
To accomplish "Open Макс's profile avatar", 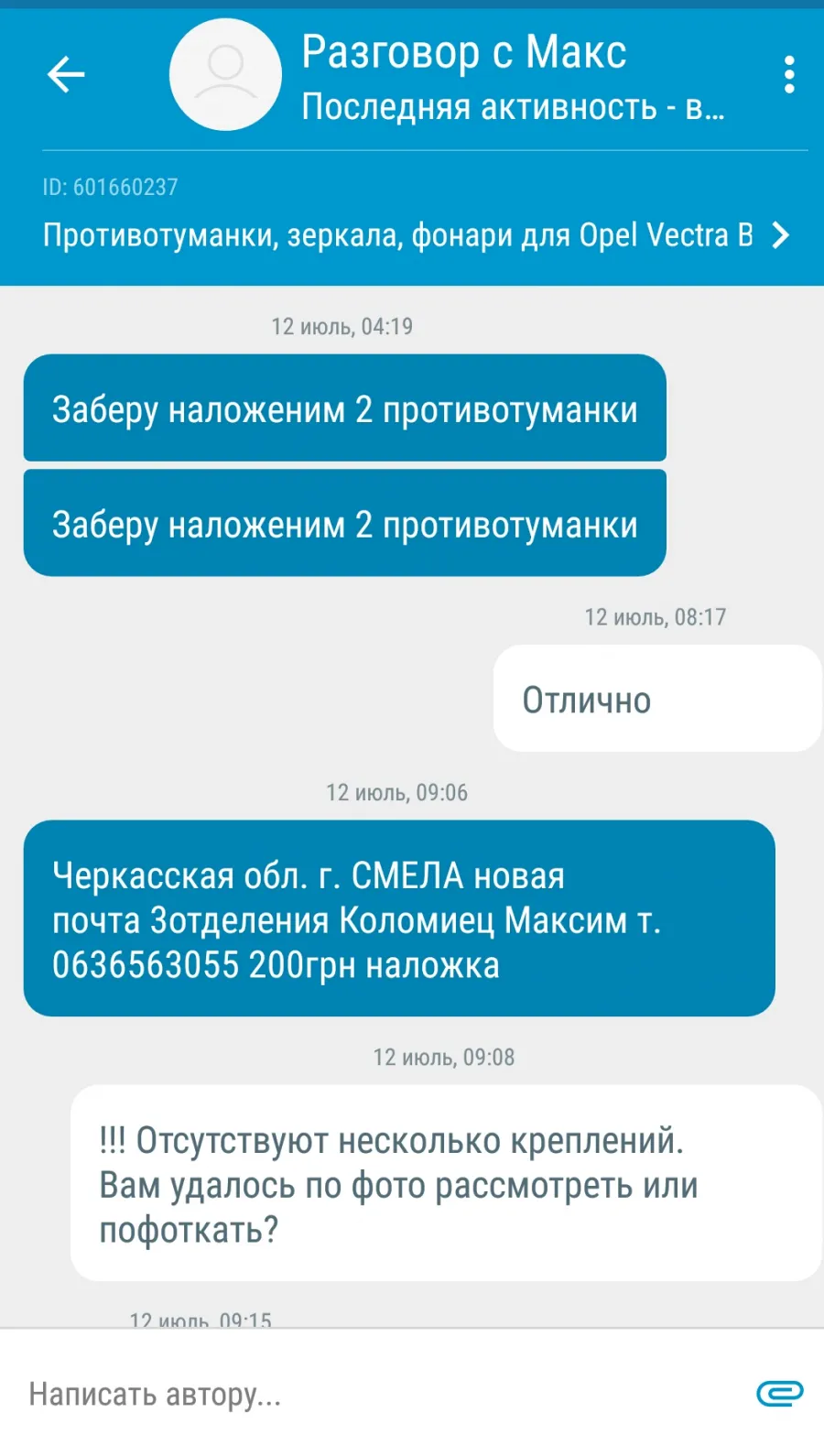I will [x=225, y=74].
